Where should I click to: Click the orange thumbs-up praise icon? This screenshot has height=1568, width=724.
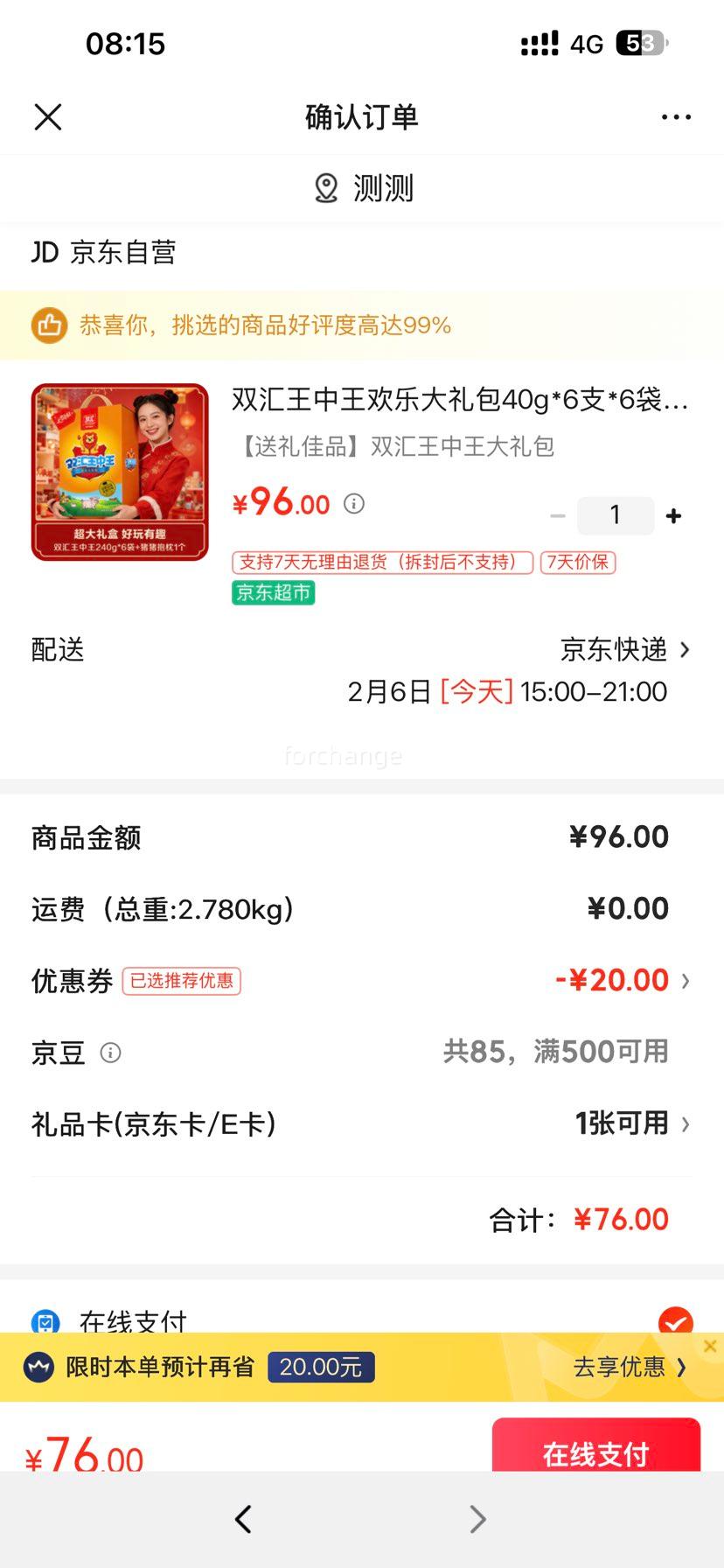pyautogui.click(x=50, y=325)
